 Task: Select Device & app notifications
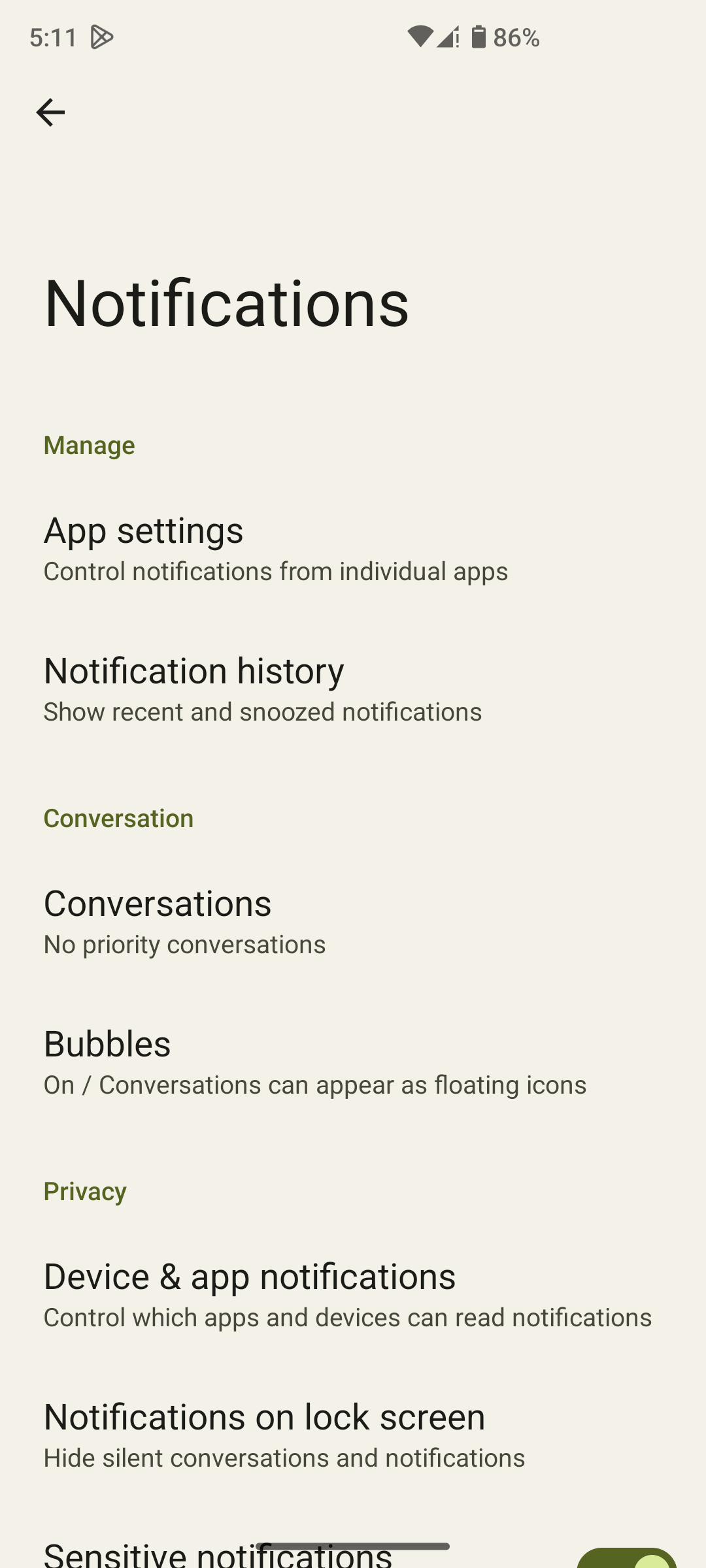346,1295
